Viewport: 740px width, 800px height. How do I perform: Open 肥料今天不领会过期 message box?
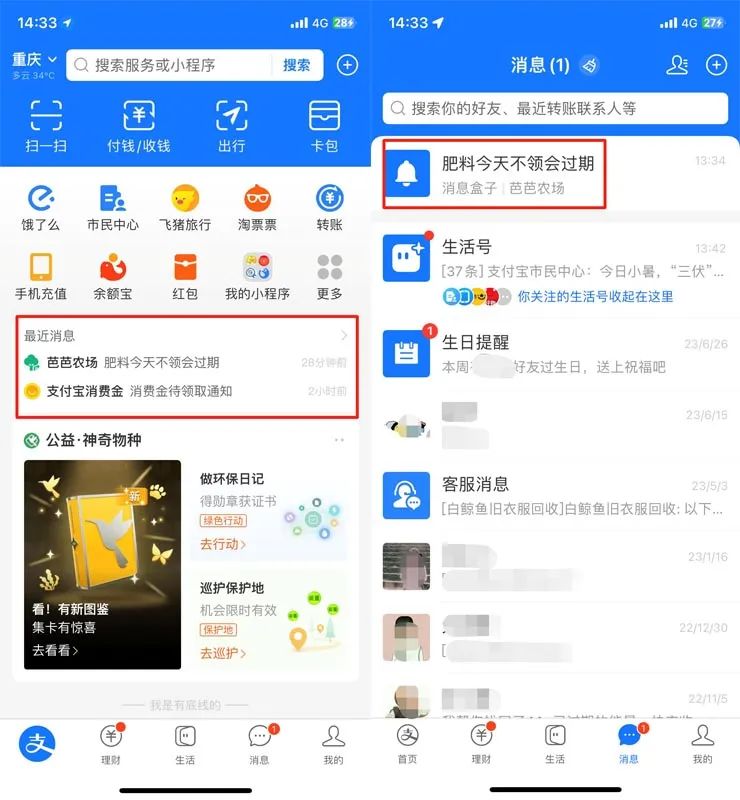pos(555,174)
